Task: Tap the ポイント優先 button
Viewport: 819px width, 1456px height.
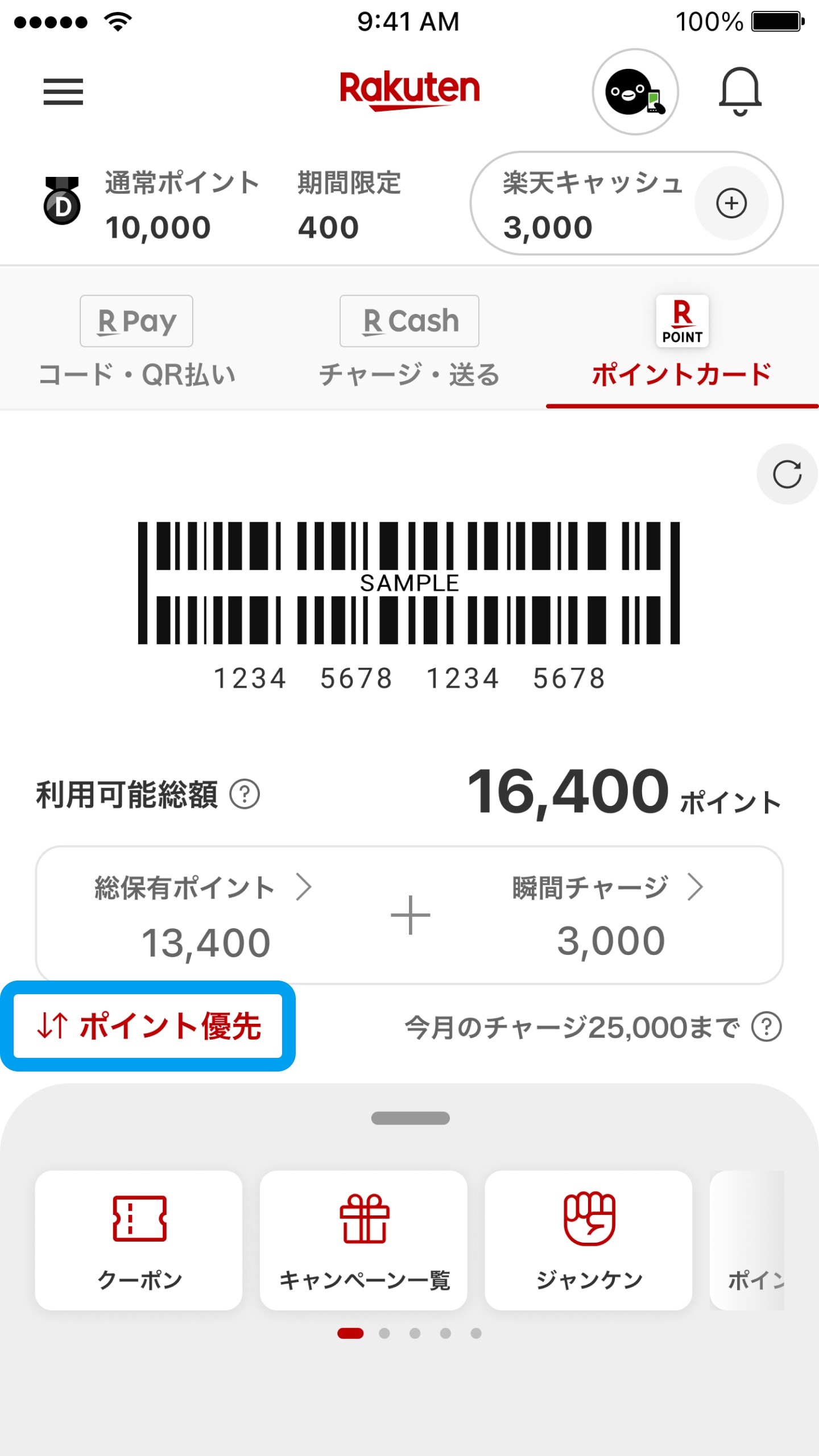Action: (x=148, y=1026)
